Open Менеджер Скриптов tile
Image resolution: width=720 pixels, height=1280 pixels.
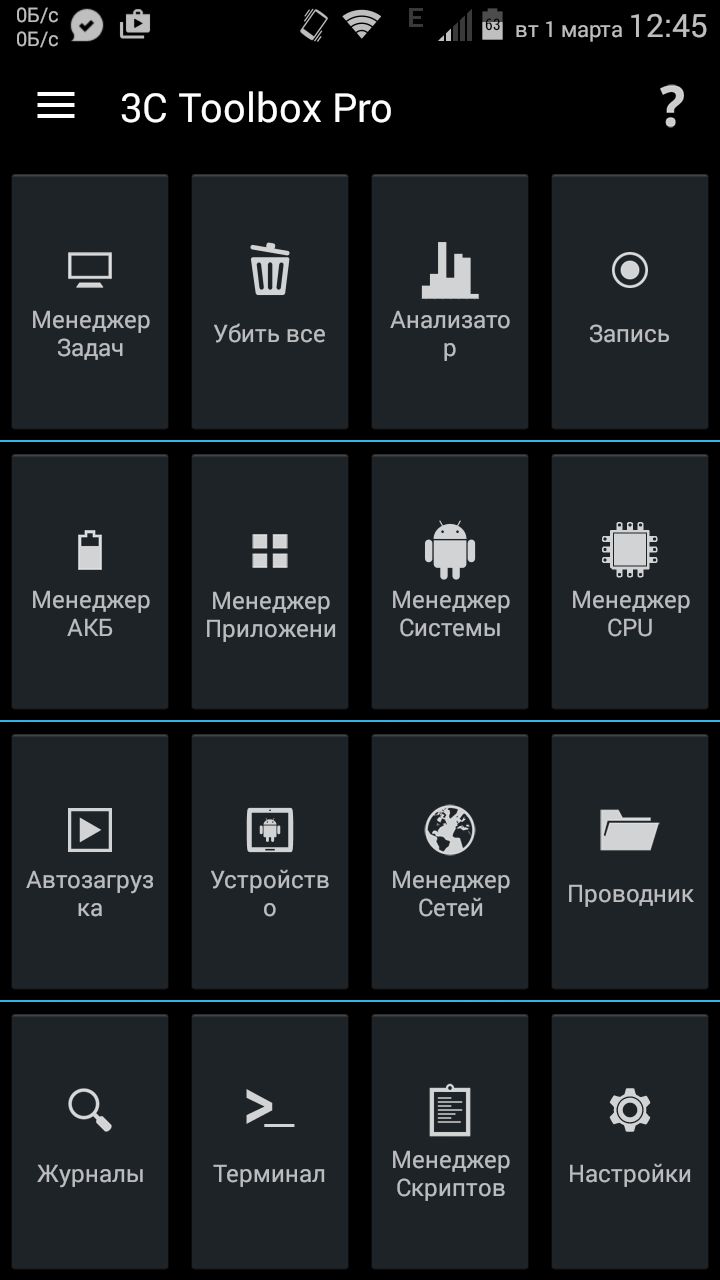pyautogui.click(x=450, y=1142)
